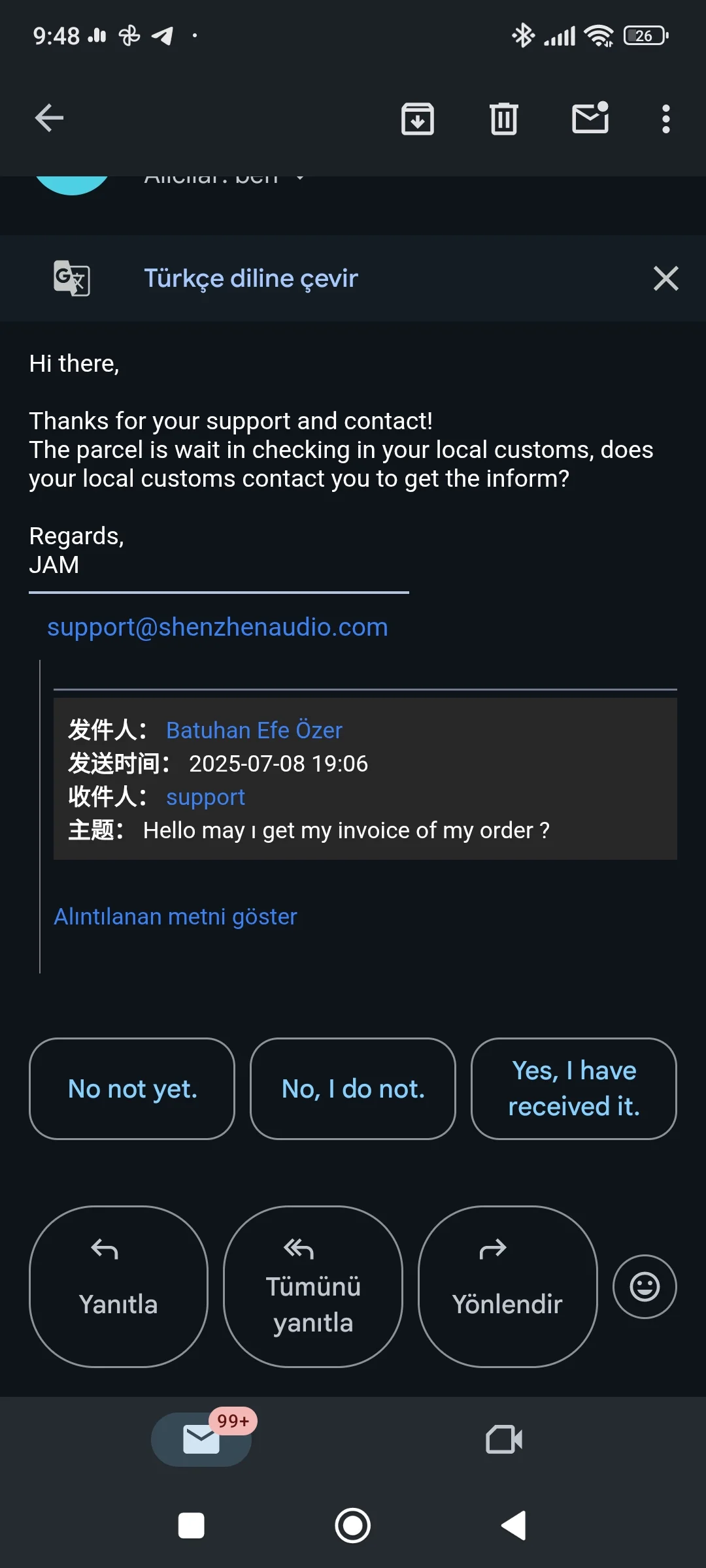Open the Batuhan Efe Özer sender link
Viewport: 706px width, 1568px height.
[254, 730]
